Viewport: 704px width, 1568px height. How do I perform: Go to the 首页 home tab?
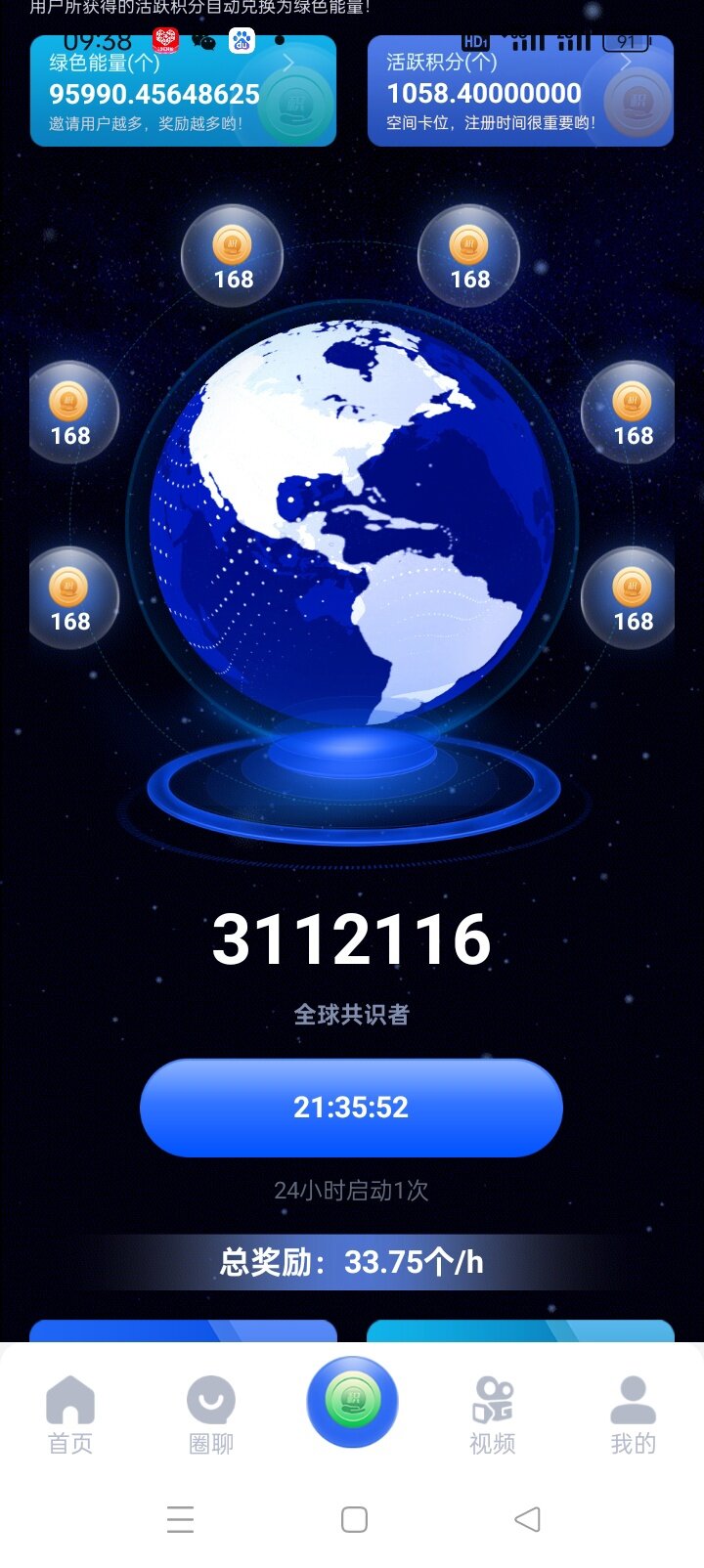tap(70, 1415)
